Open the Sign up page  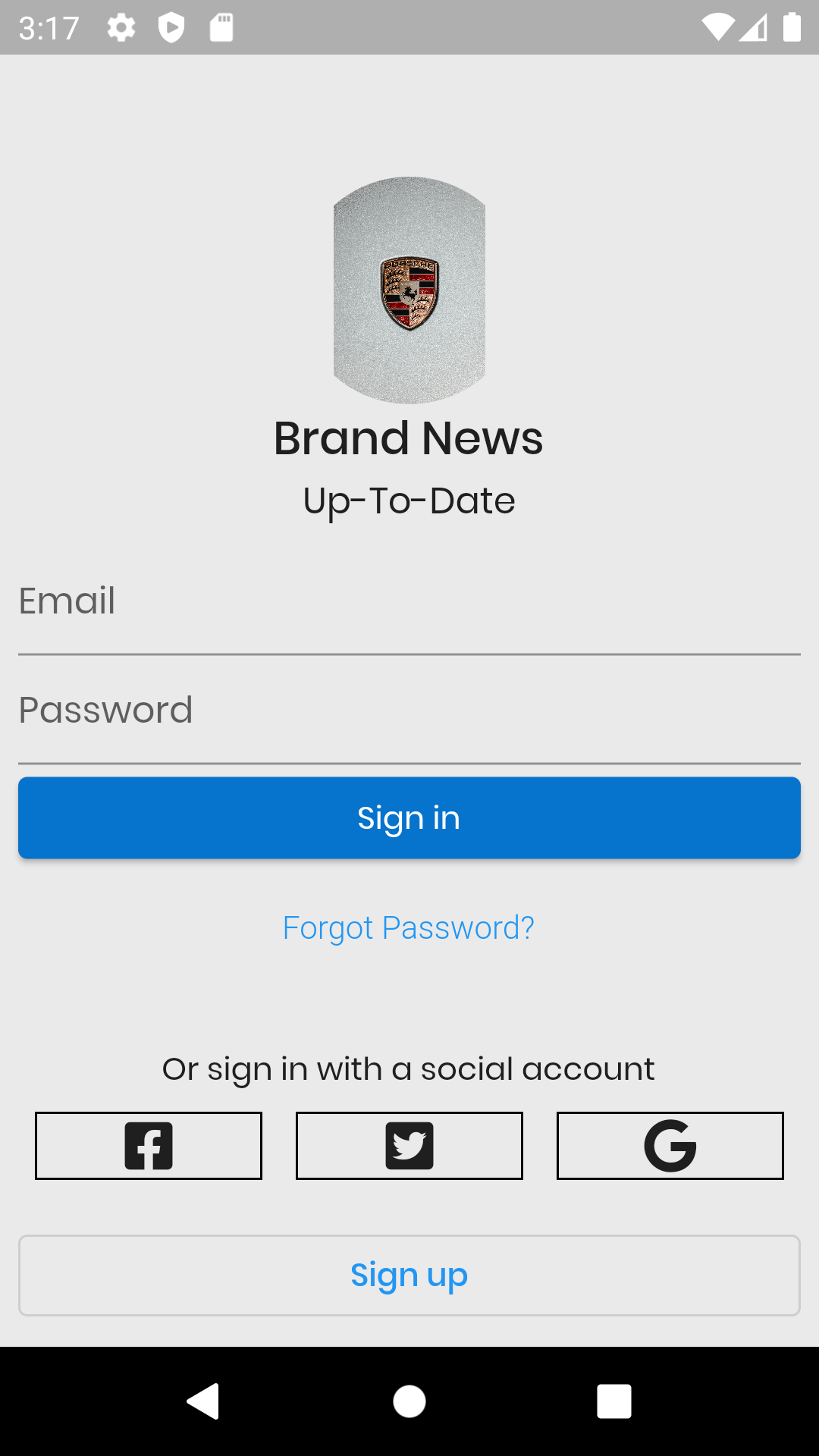click(409, 1276)
